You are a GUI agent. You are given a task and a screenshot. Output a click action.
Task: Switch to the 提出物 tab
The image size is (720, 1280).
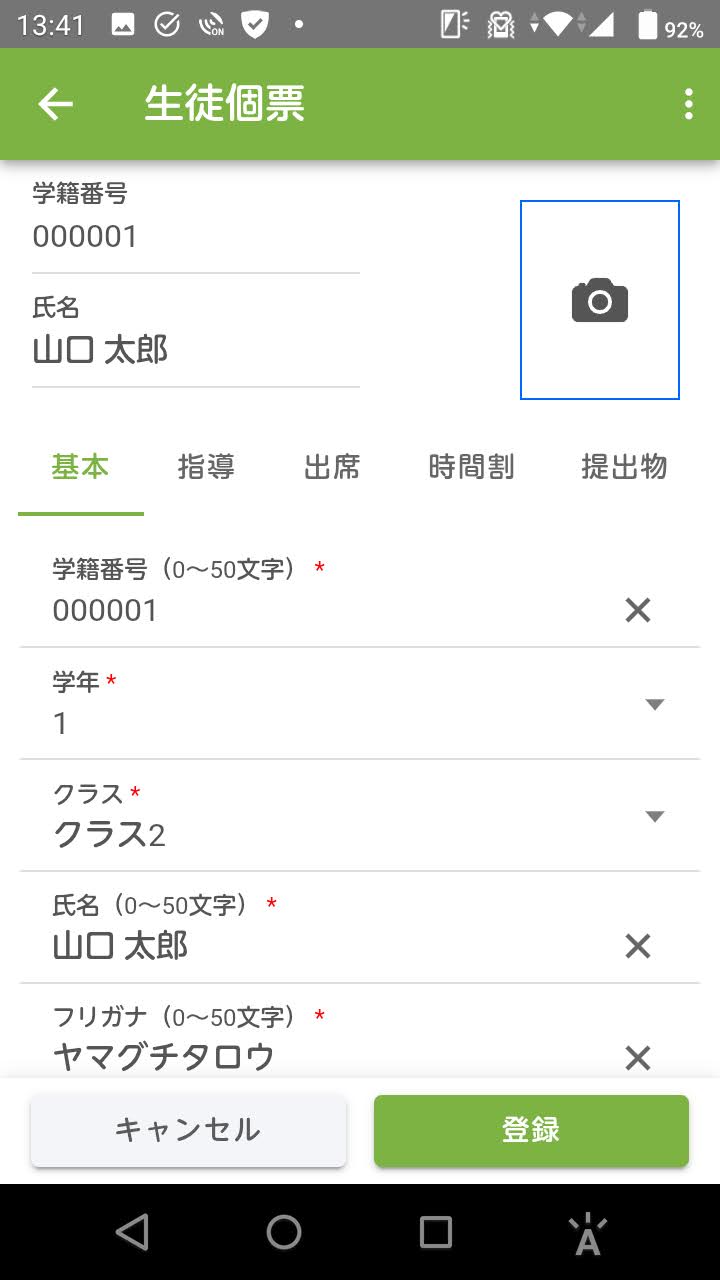point(624,467)
